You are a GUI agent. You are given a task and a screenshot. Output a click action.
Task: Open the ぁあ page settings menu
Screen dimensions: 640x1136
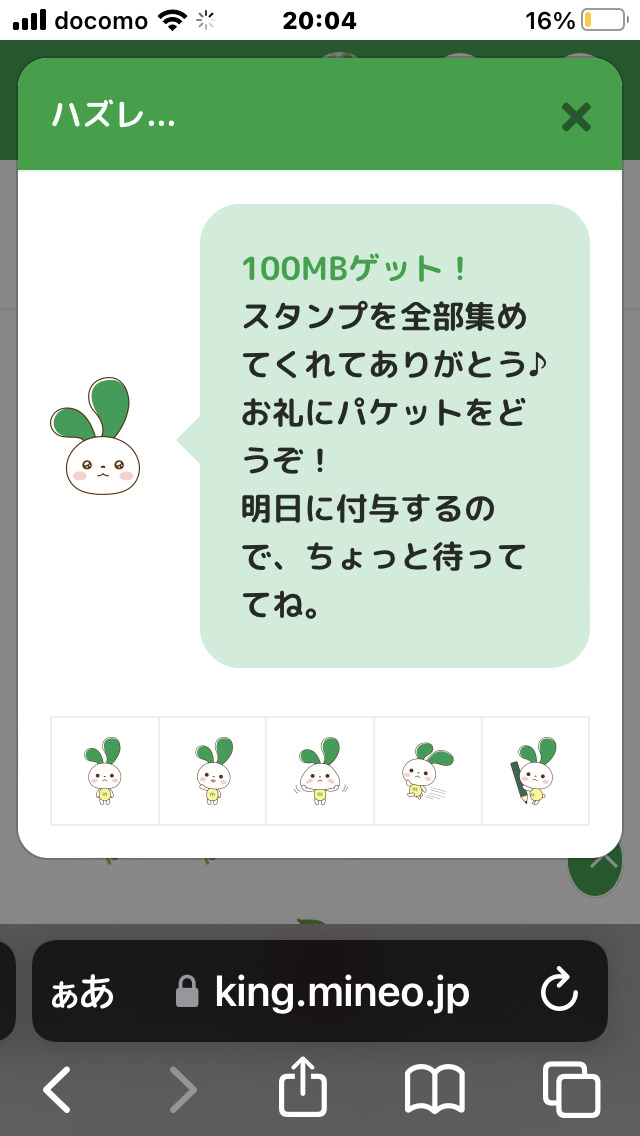coord(82,992)
